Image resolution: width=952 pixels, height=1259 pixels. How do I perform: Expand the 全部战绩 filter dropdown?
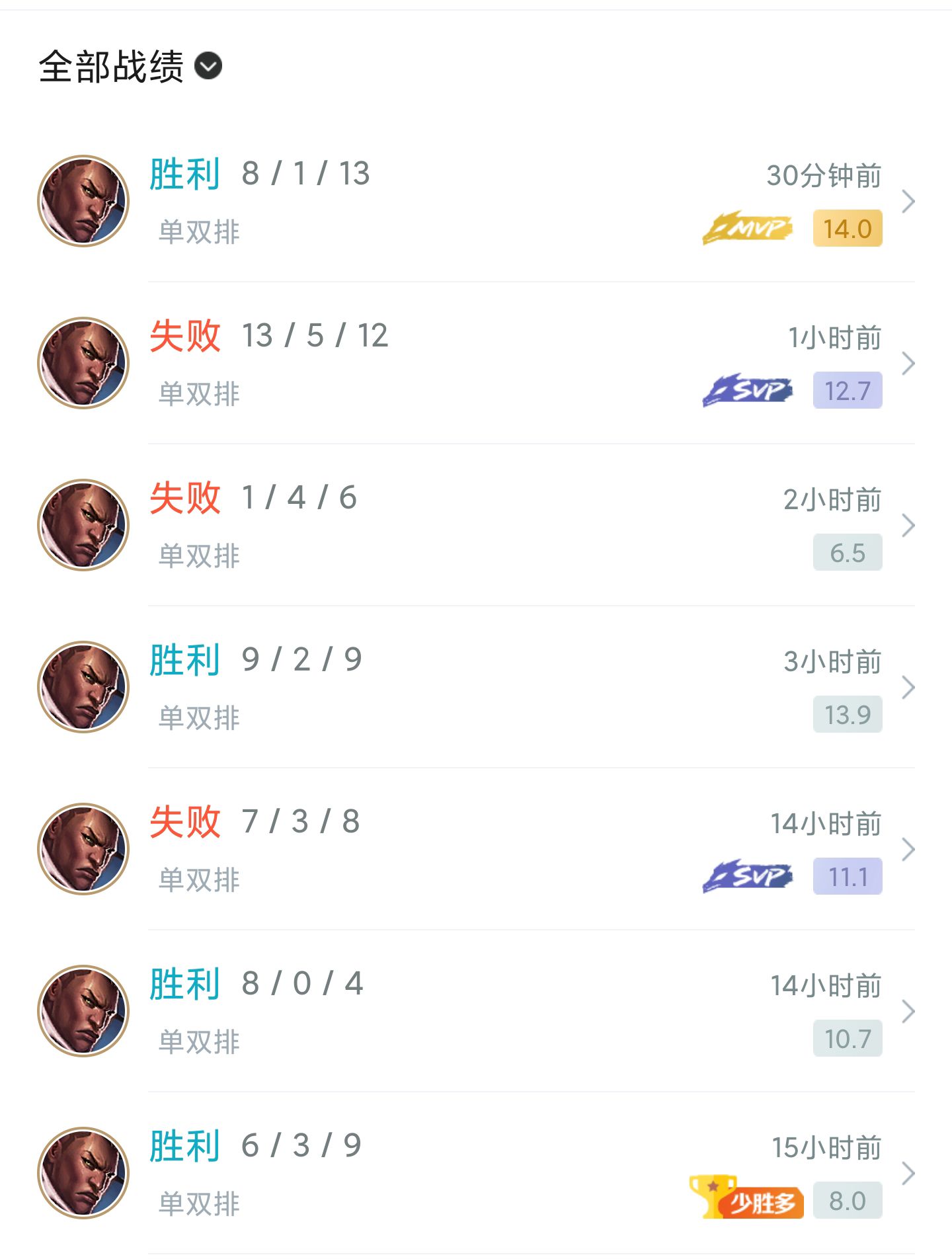208,66
